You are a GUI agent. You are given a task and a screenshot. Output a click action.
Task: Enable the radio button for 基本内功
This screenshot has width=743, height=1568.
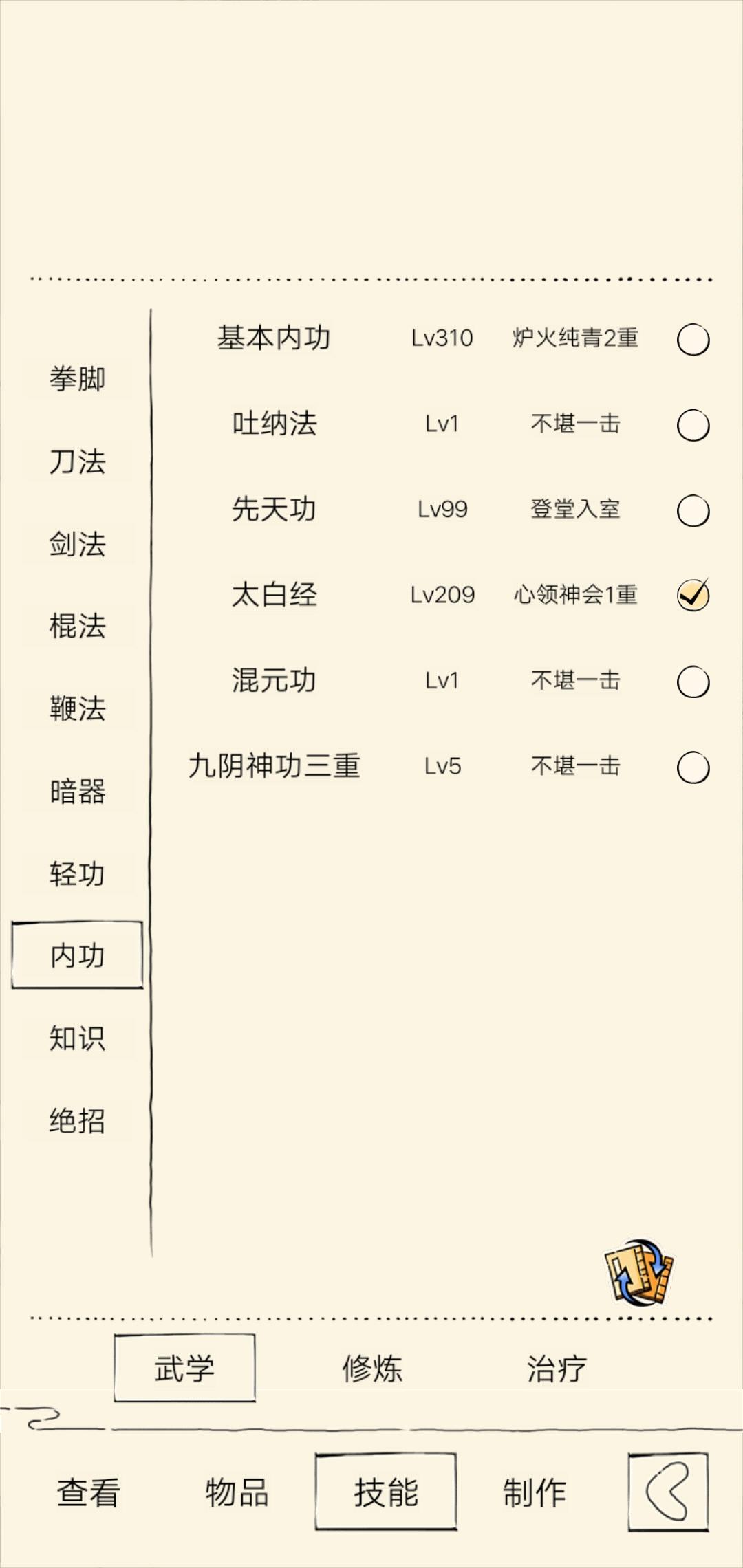tap(693, 338)
